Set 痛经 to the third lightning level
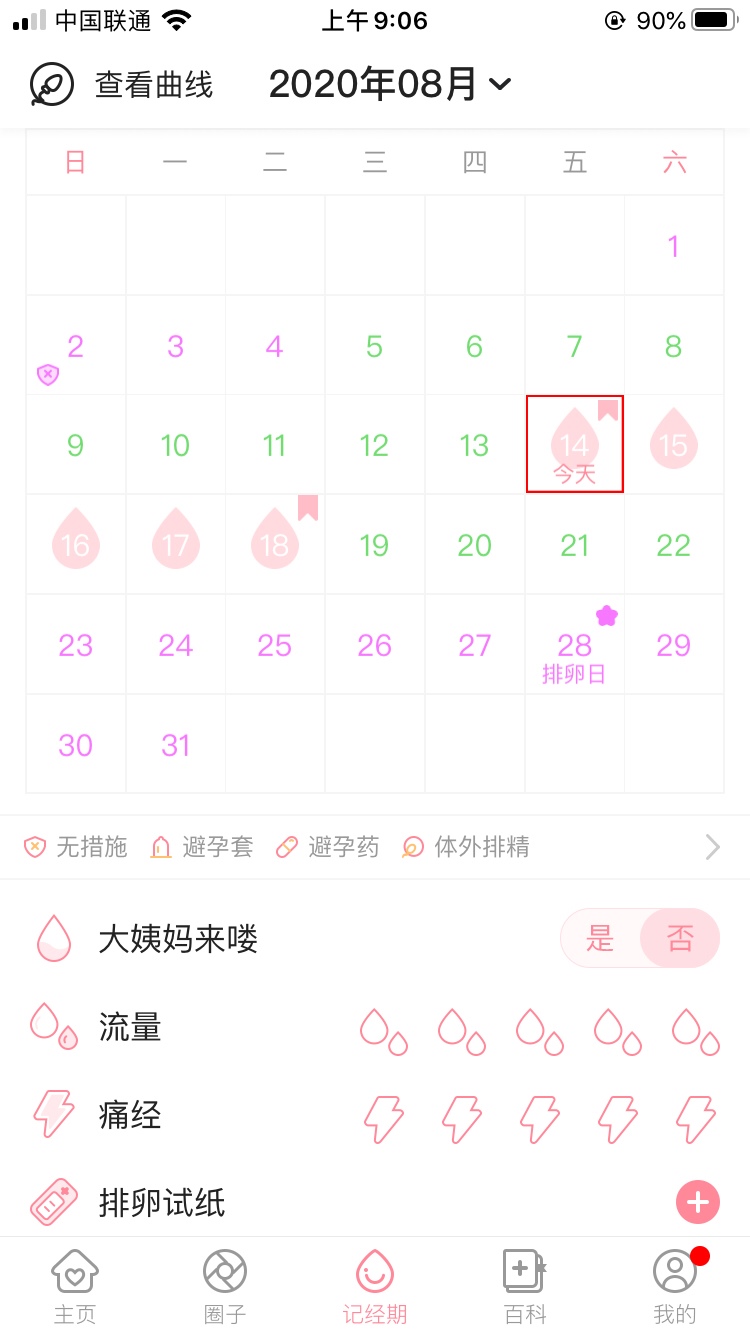 [x=540, y=1118]
